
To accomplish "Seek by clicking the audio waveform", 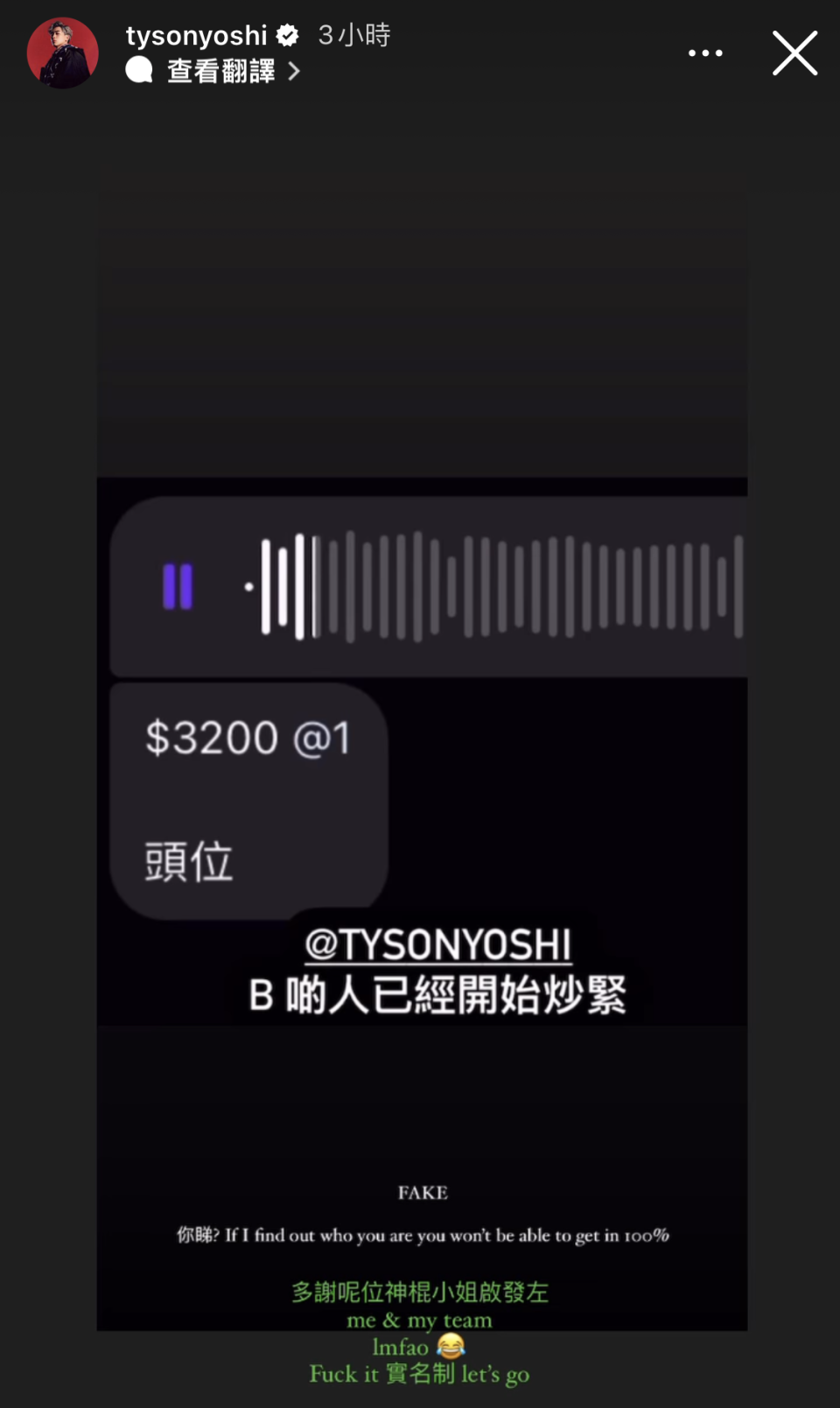I will pyautogui.click(x=490, y=586).
